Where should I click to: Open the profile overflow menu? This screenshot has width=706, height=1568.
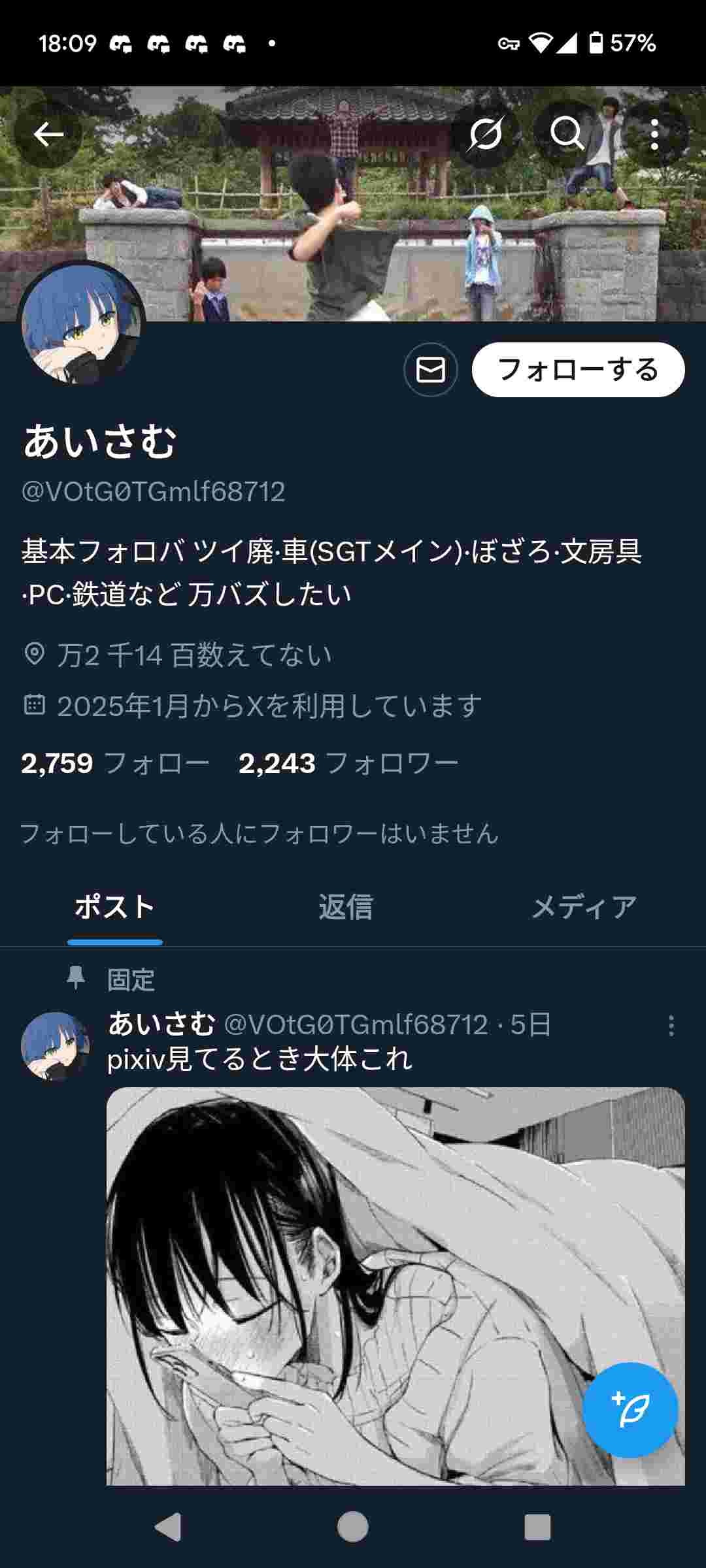pyautogui.click(x=654, y=135)
